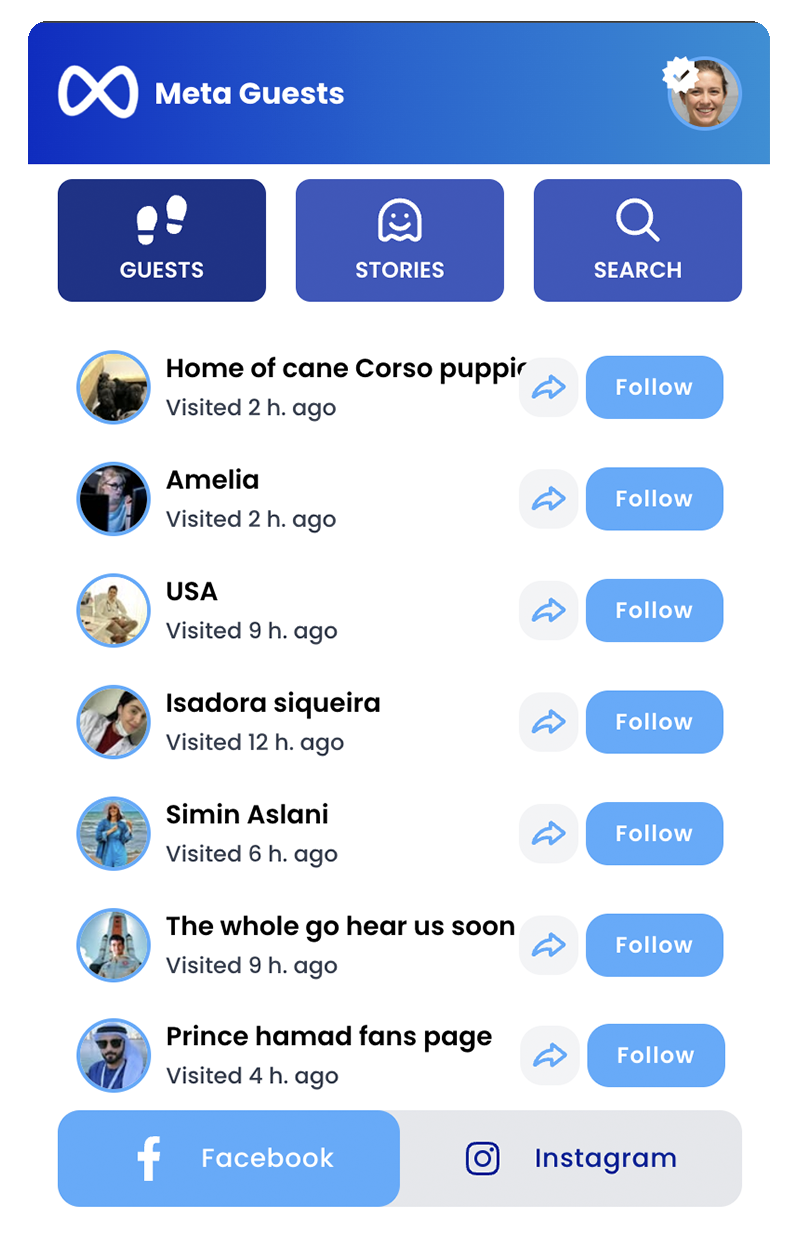This screenshot has height=1235, width=793.
Task: Switch to the Guests tab
Action: [x=162, y=240]
